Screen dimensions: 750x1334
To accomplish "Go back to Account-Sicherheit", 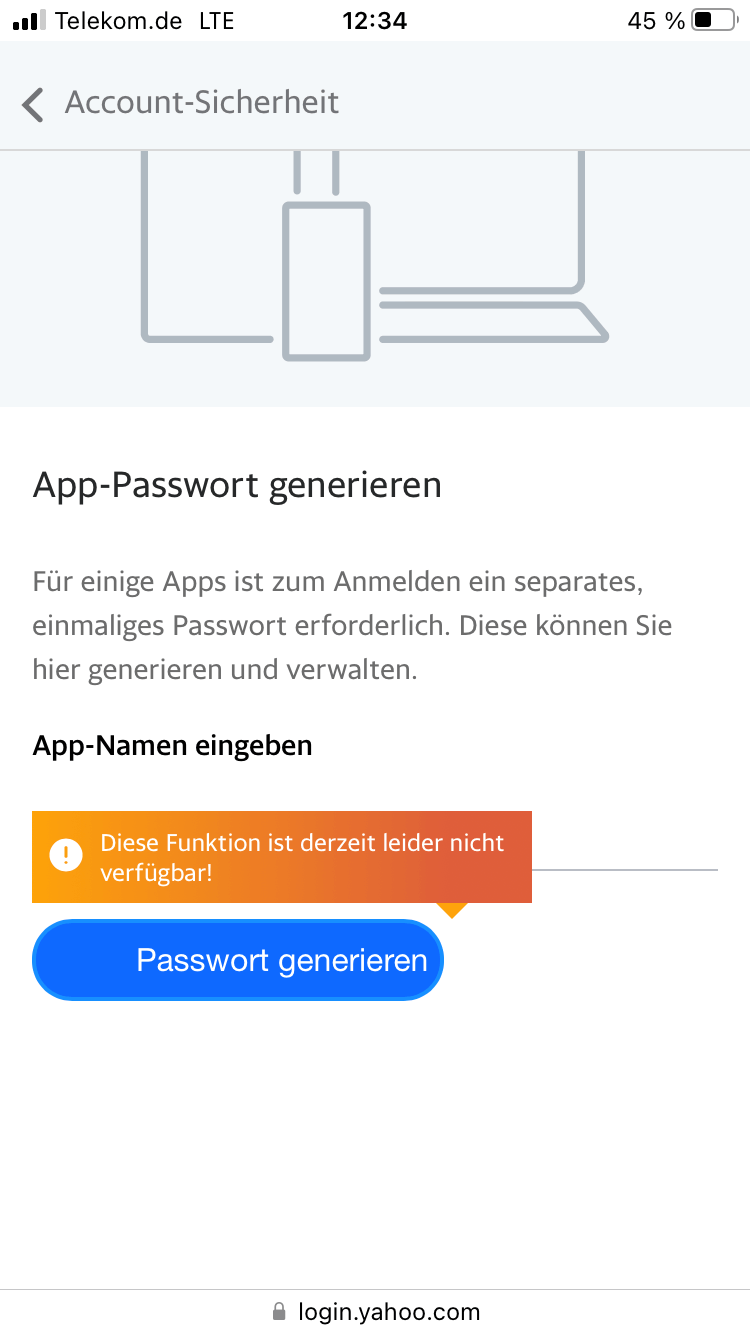I will [x=34, y=104].
